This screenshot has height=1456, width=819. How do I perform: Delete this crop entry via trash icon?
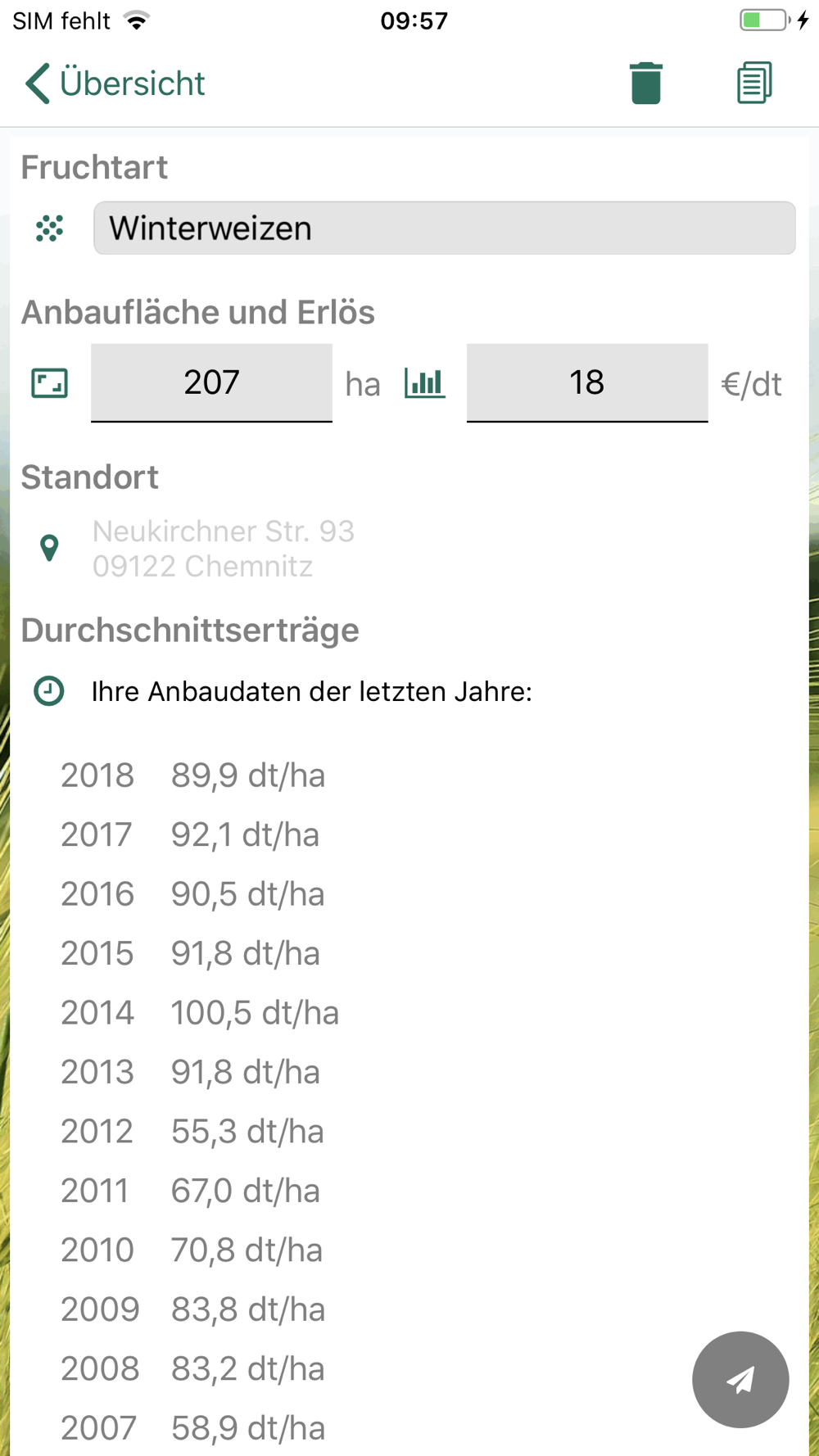(645, 84)
